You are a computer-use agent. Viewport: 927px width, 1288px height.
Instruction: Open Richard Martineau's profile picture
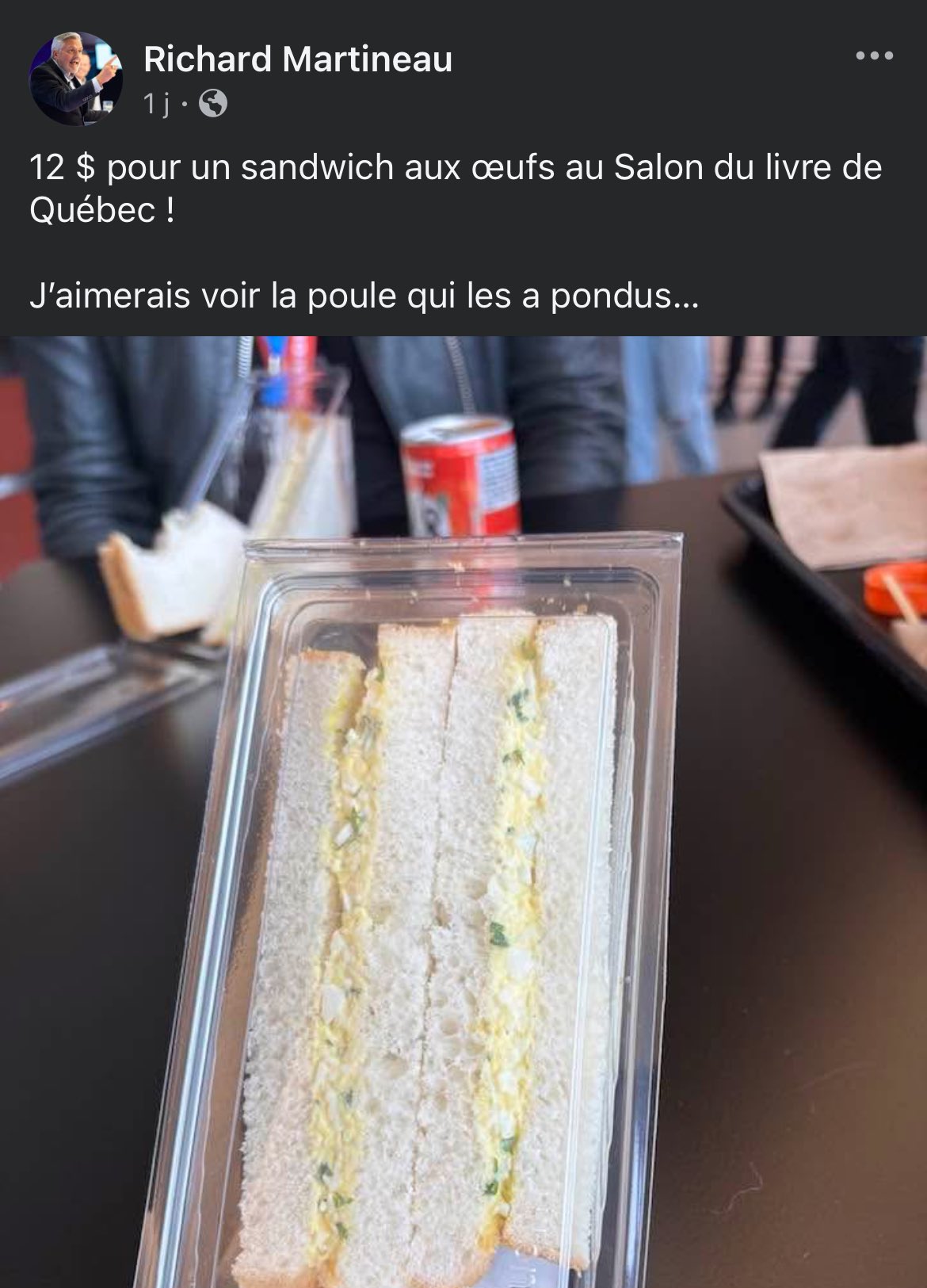point(75,78)
